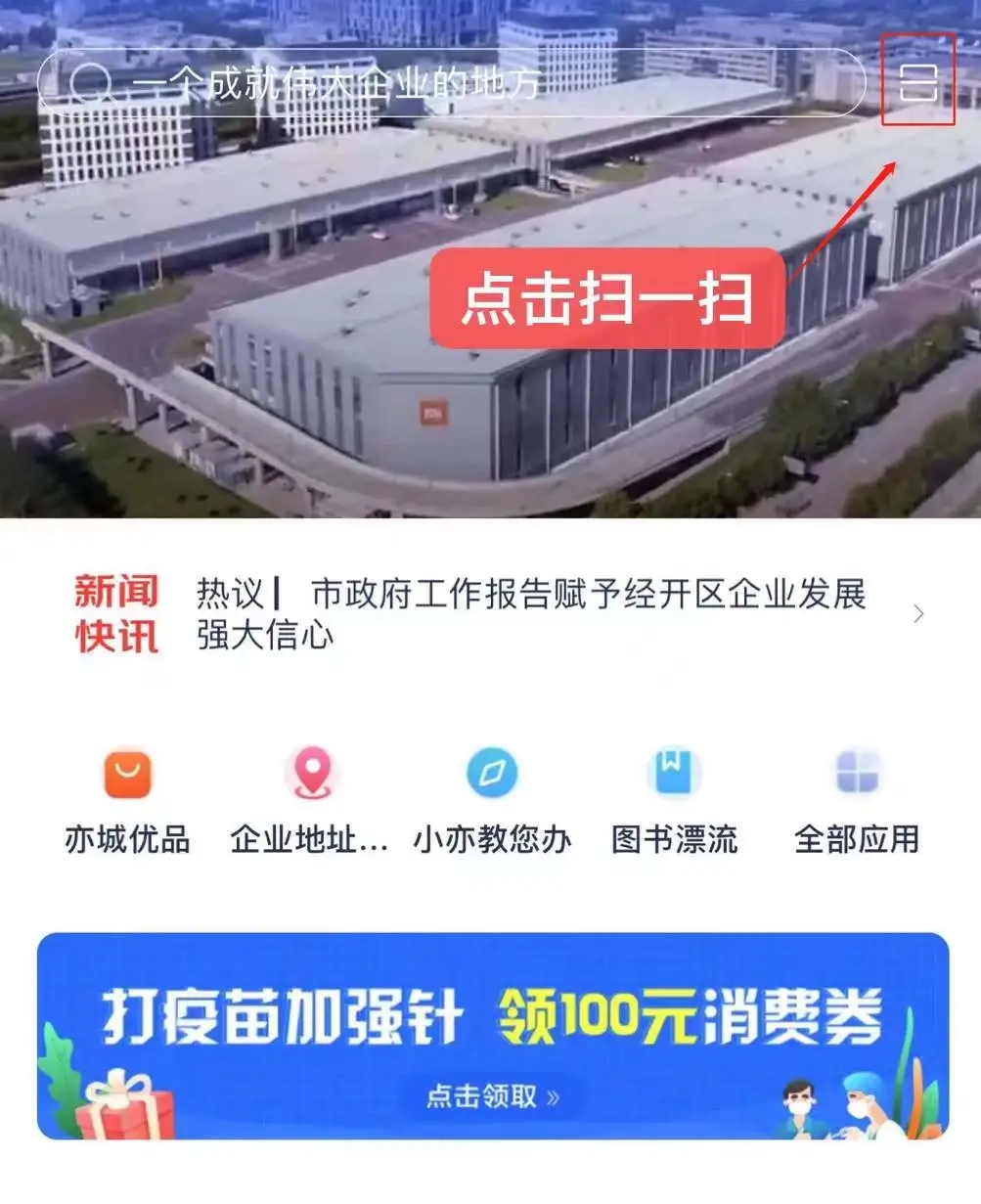981x1204 pixels.
Task: Open the 企业地址 location pin icon
Action: pyautogui.click(x=310, y=774)
